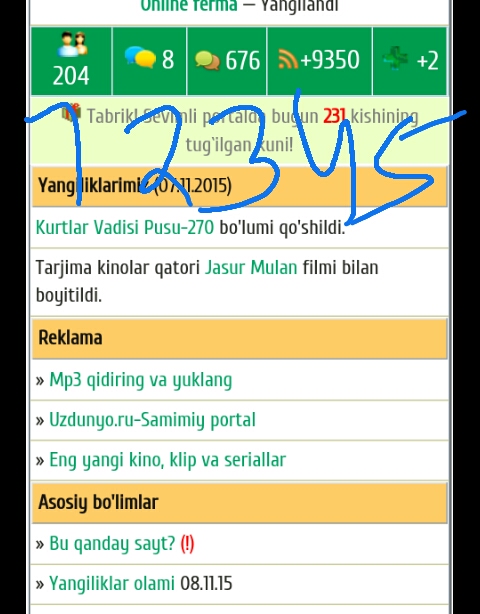Open the online users counter showing 204

[x=71, y=61]
